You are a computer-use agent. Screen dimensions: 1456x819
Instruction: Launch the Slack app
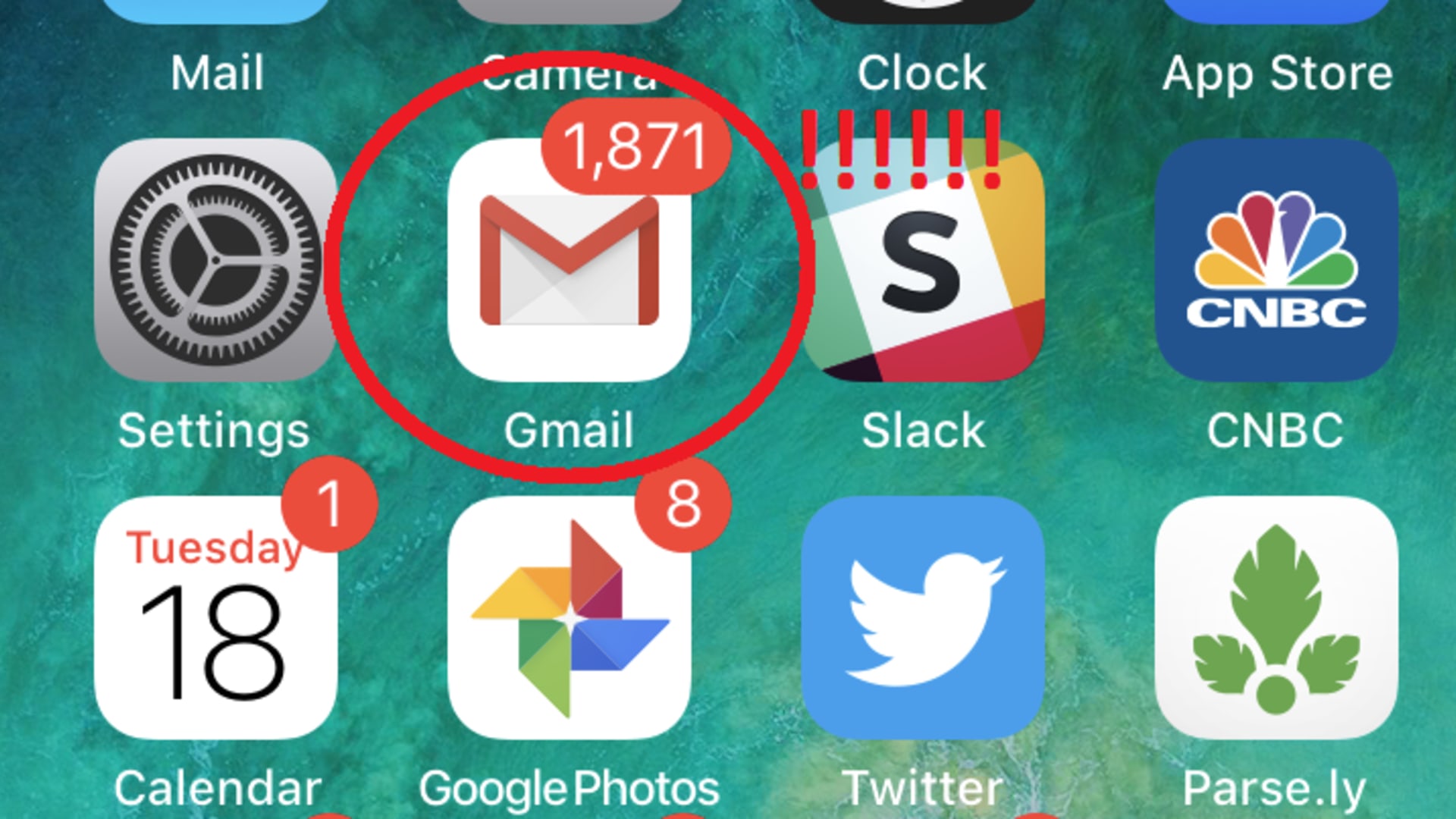(923, 262)
